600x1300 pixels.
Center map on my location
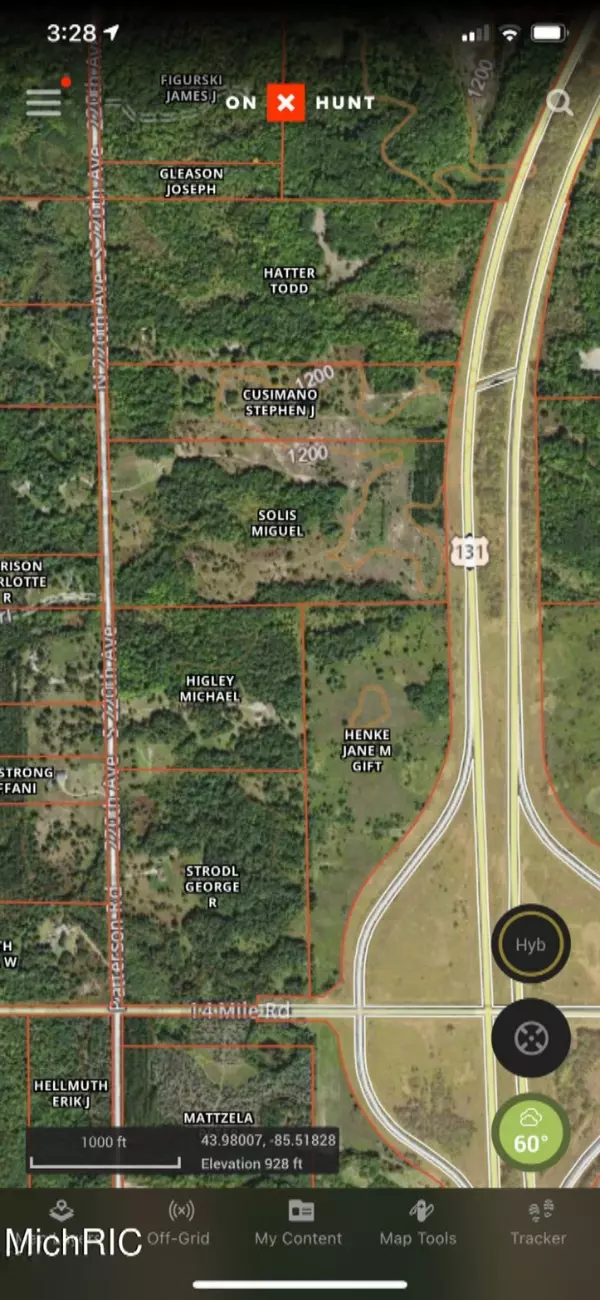tap(530, 1038)
